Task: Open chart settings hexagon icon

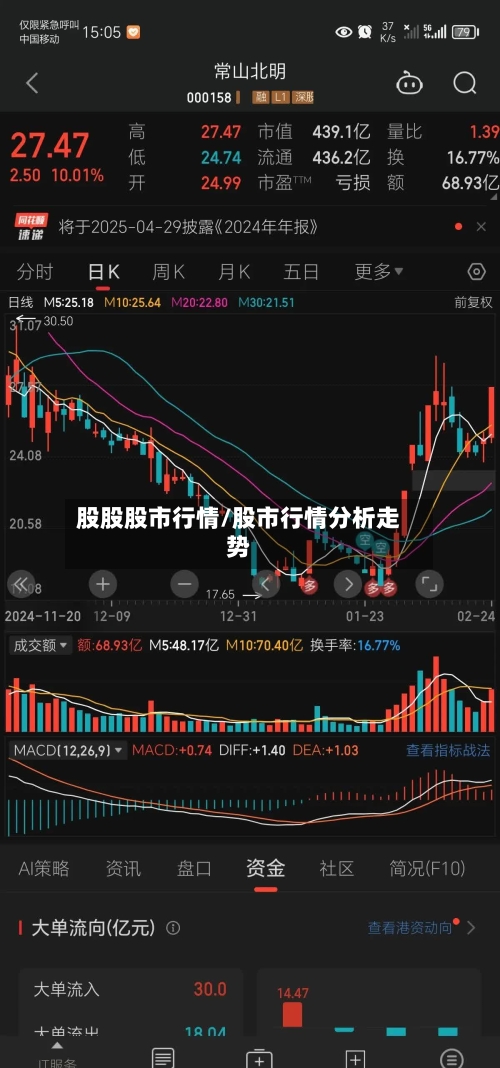Action: coord(477,272)
